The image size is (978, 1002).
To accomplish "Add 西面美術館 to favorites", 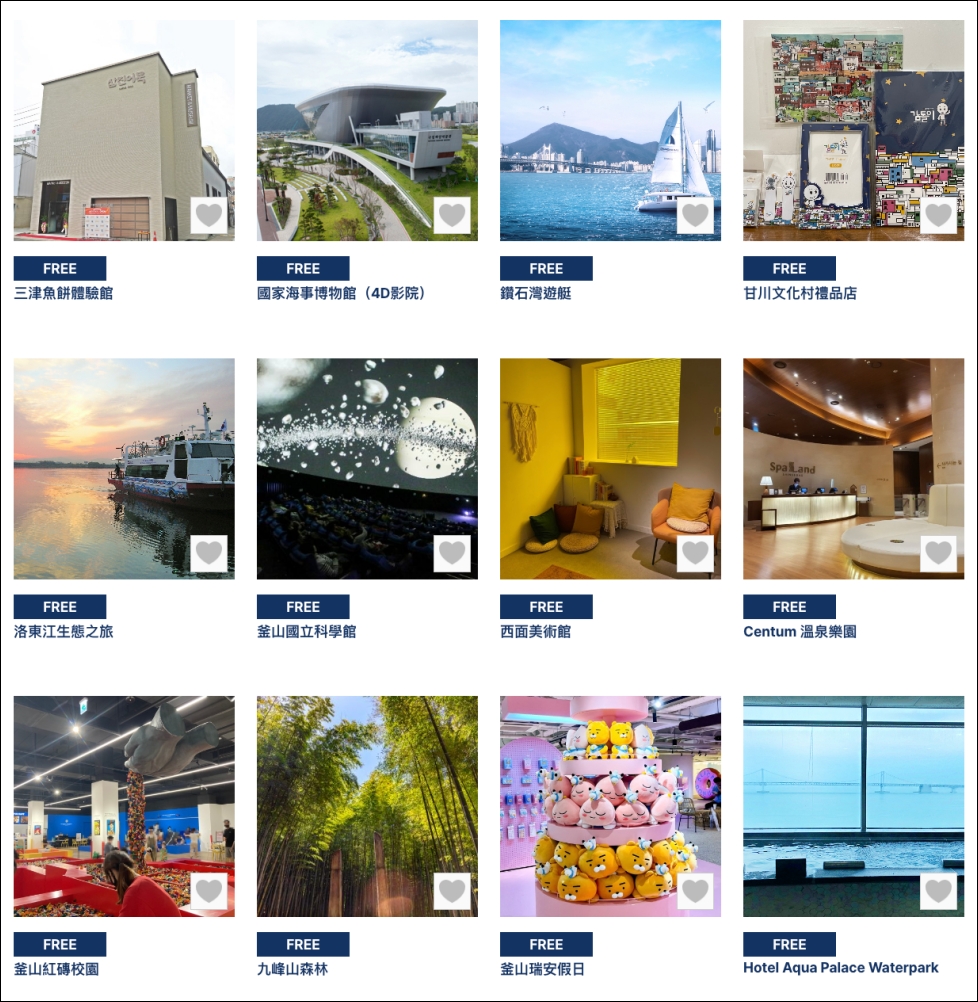I will click(x=695, y=553).
